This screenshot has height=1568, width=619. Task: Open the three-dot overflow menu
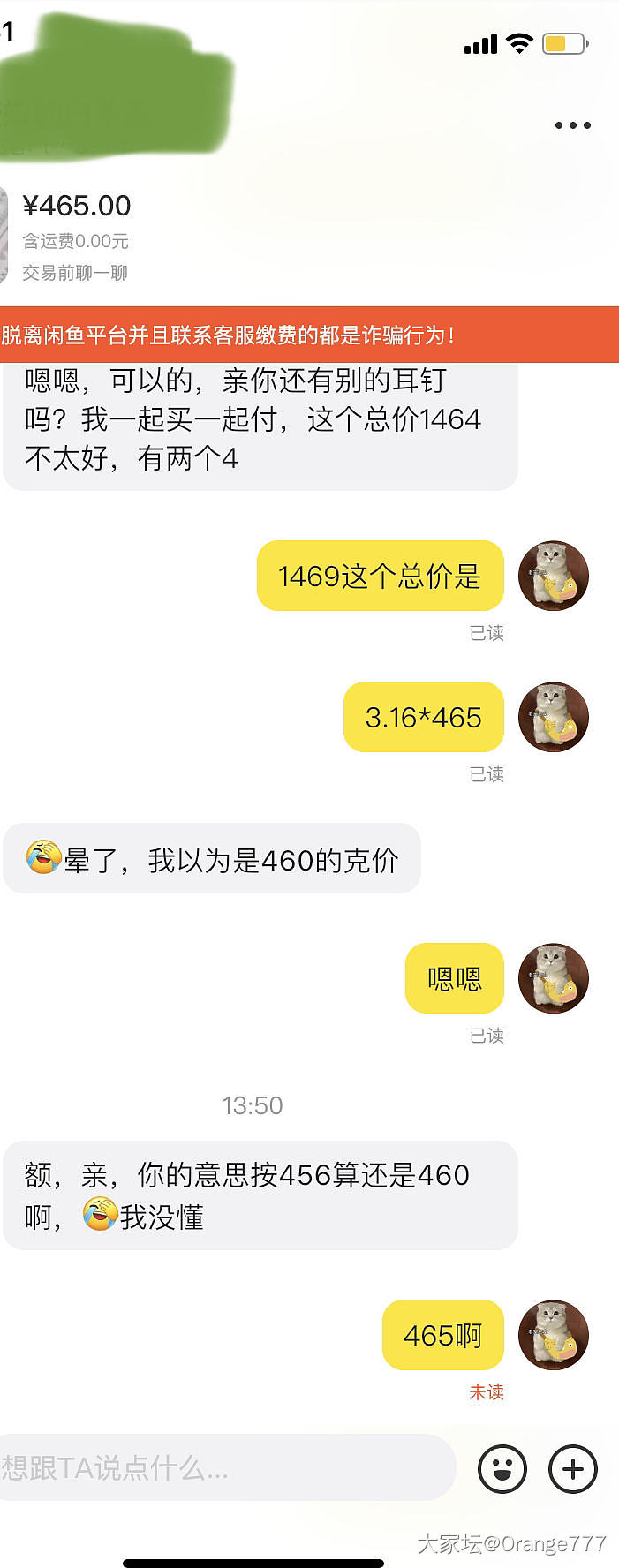point(572,125)
